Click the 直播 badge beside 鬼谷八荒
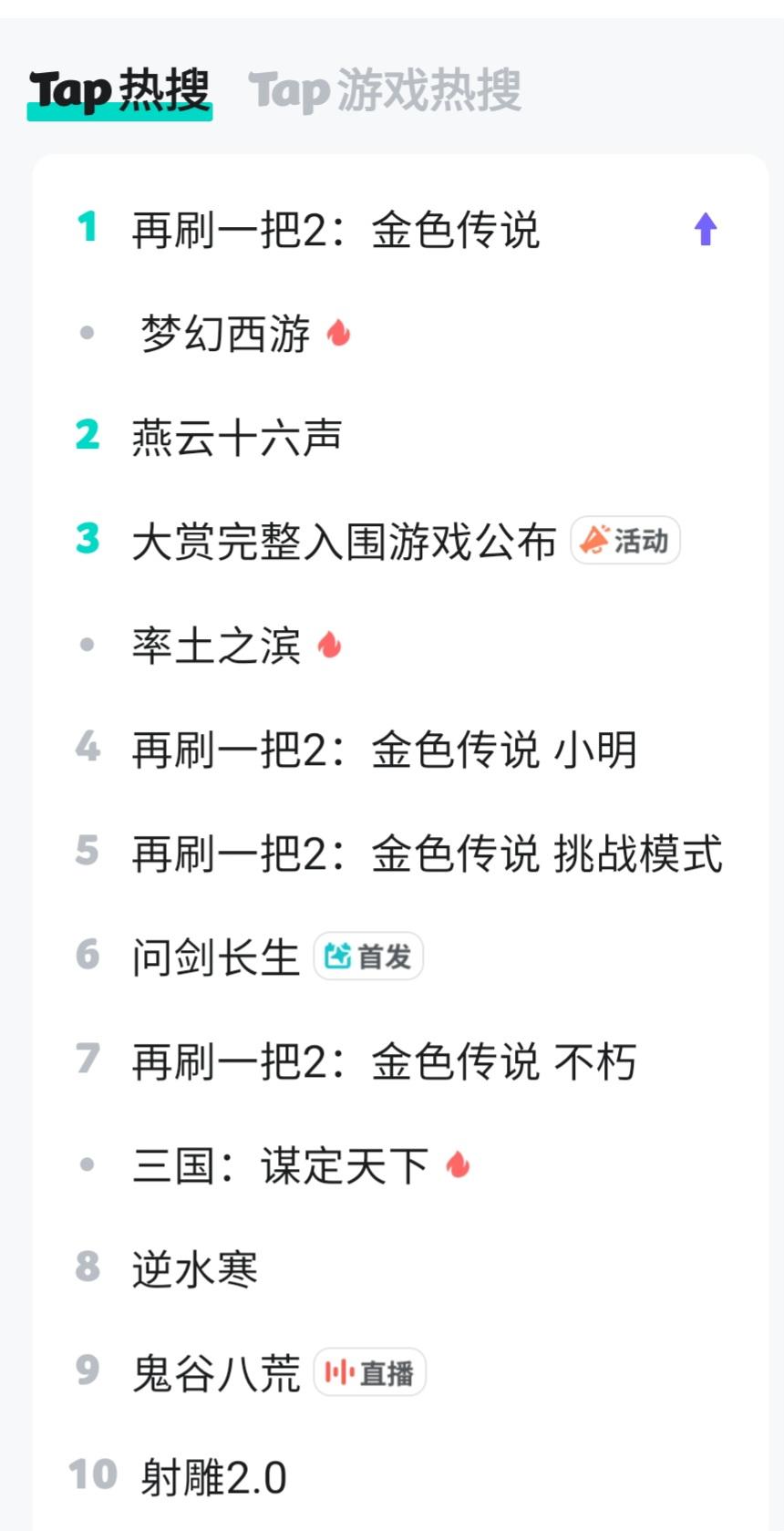Image resolution: width=784 pixels, height=1531 pixels. click(x=370, y=1371)
